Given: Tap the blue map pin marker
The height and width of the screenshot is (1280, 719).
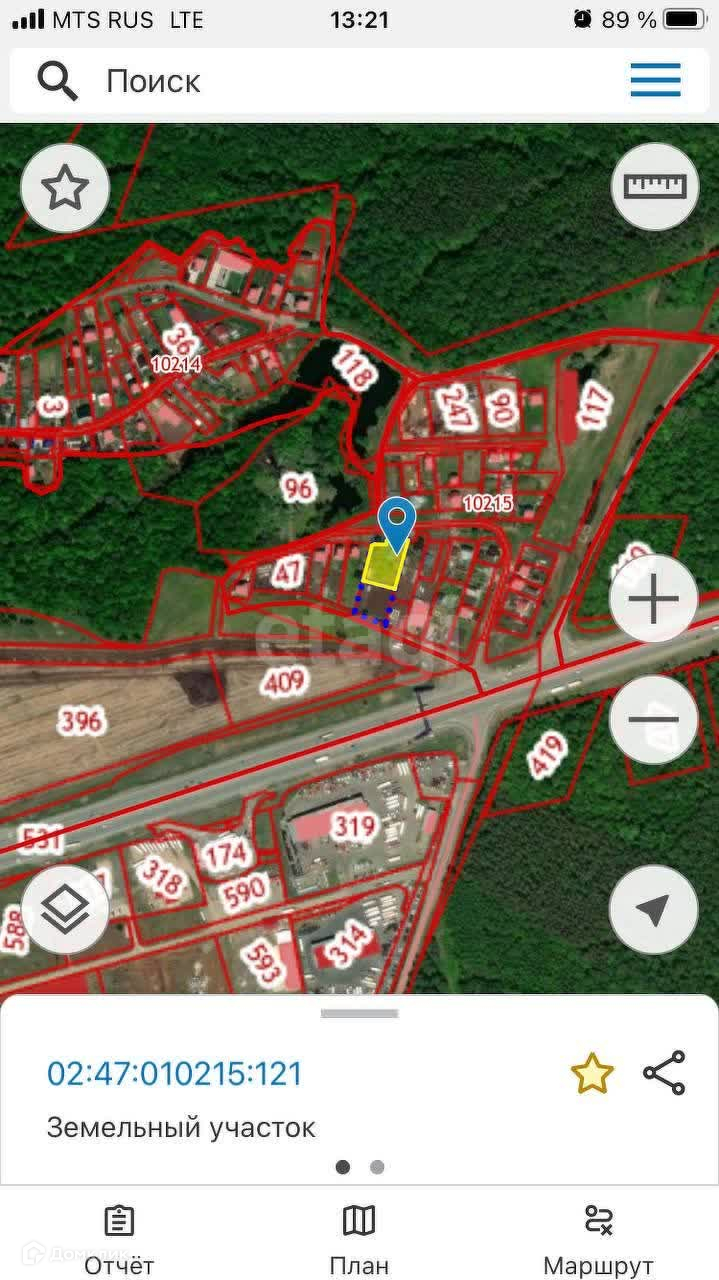Looking at the screenshot, I should tap(398, 522).
